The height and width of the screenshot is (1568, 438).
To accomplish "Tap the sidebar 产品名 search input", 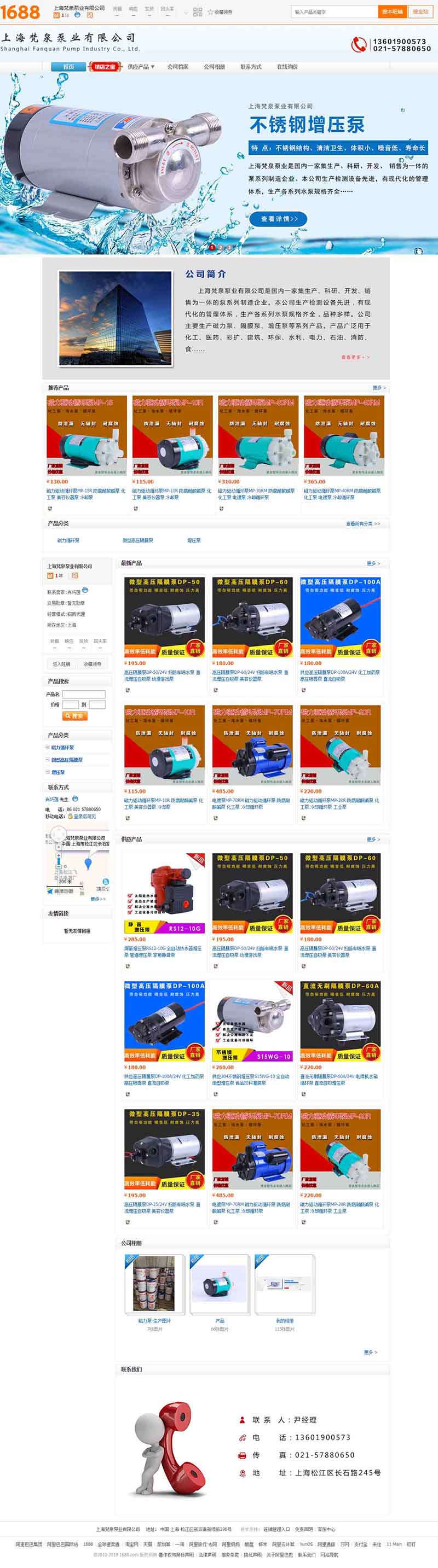I will (x=84, y=694).
